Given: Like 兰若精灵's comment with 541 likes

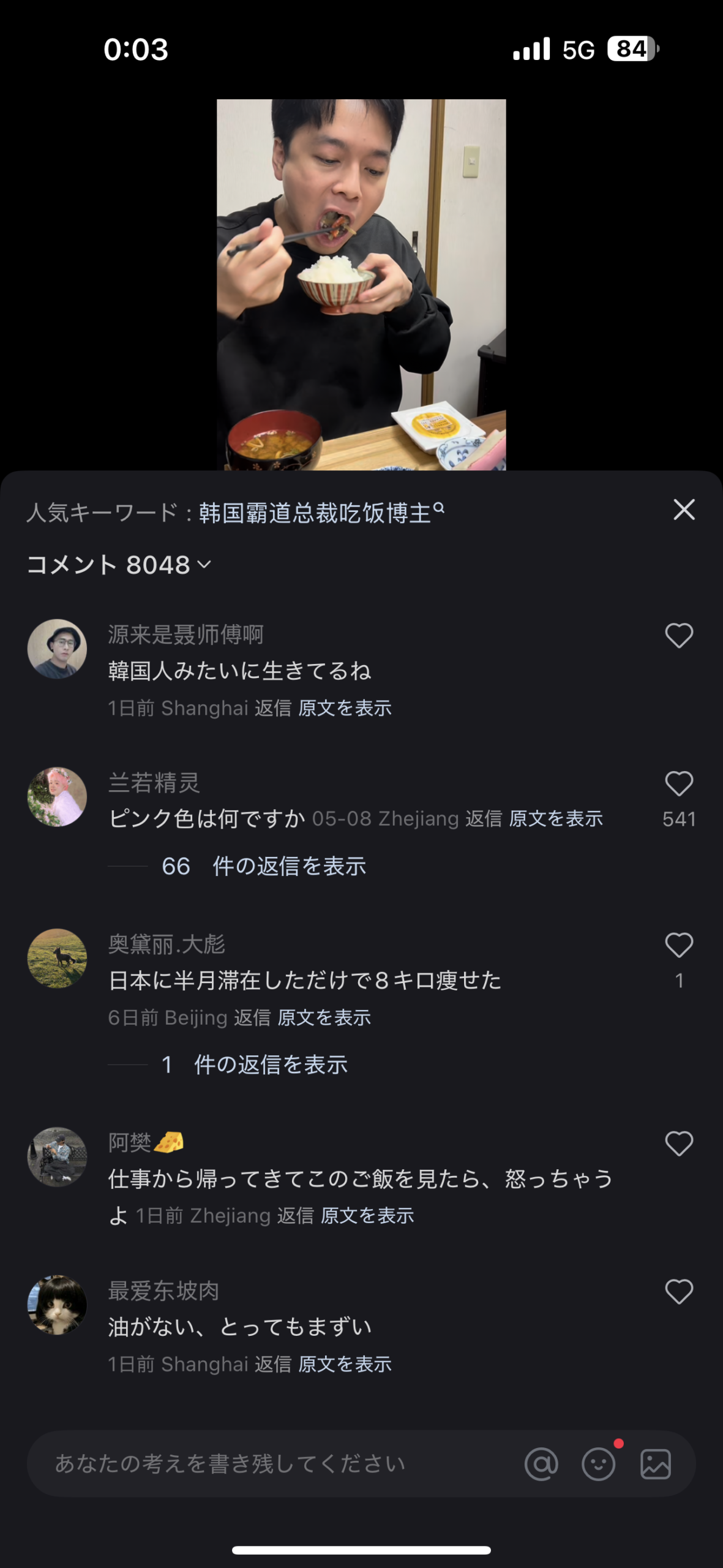Looking at the screenshot, I should [x=678, y=784].
